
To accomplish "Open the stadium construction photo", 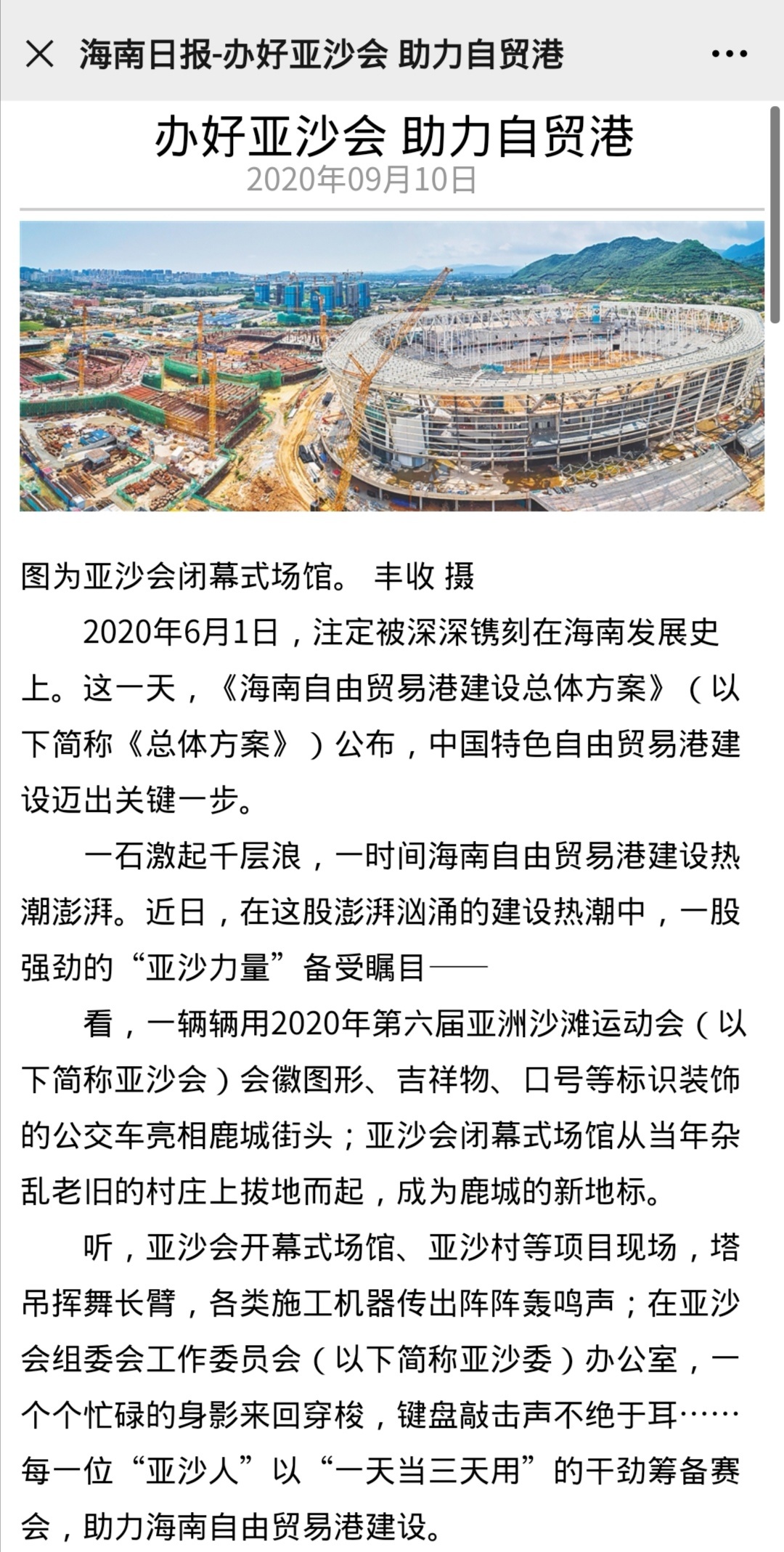I will (x=392, y=366).
